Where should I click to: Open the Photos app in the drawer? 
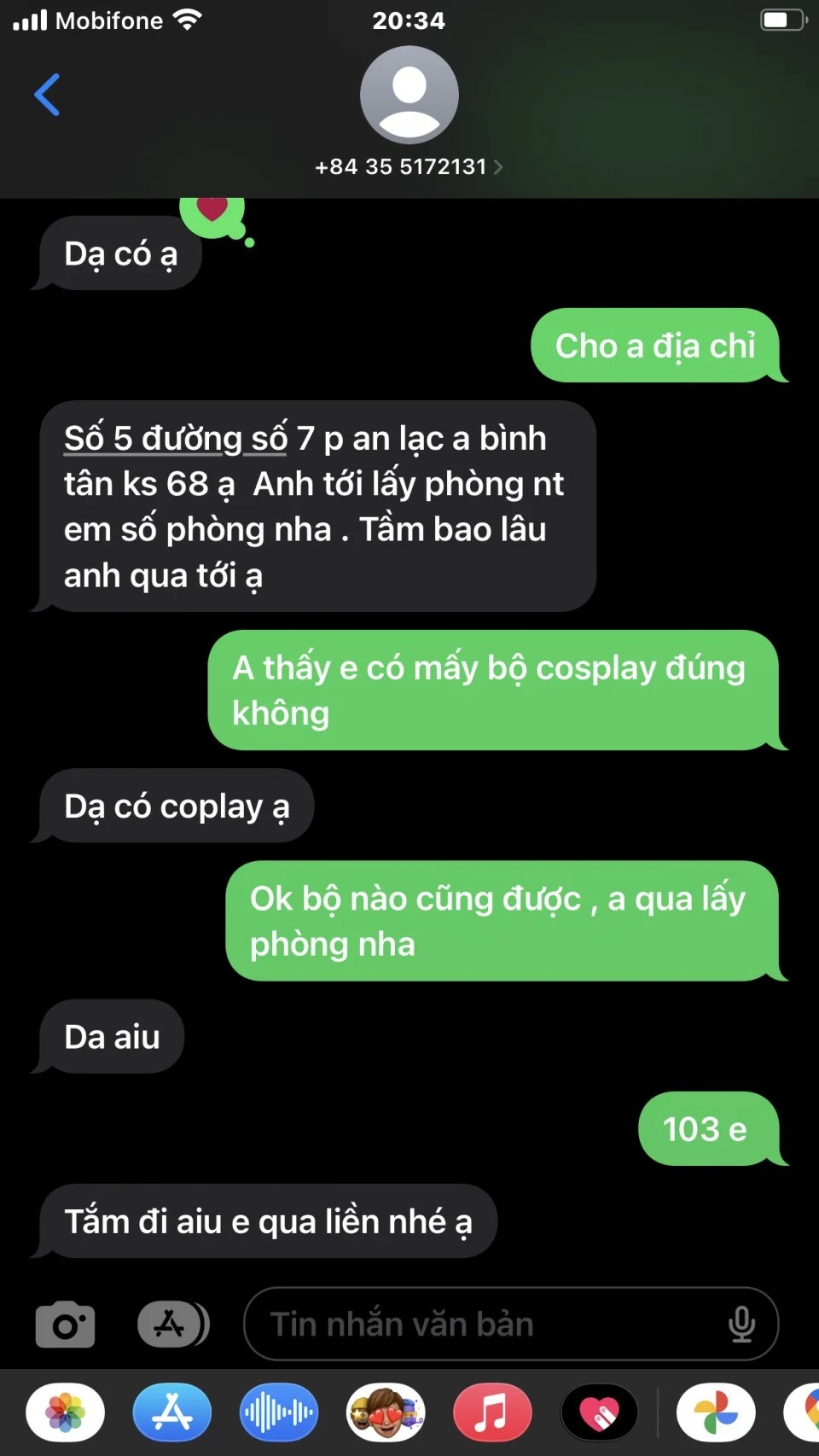click(x=66, y=1413)
